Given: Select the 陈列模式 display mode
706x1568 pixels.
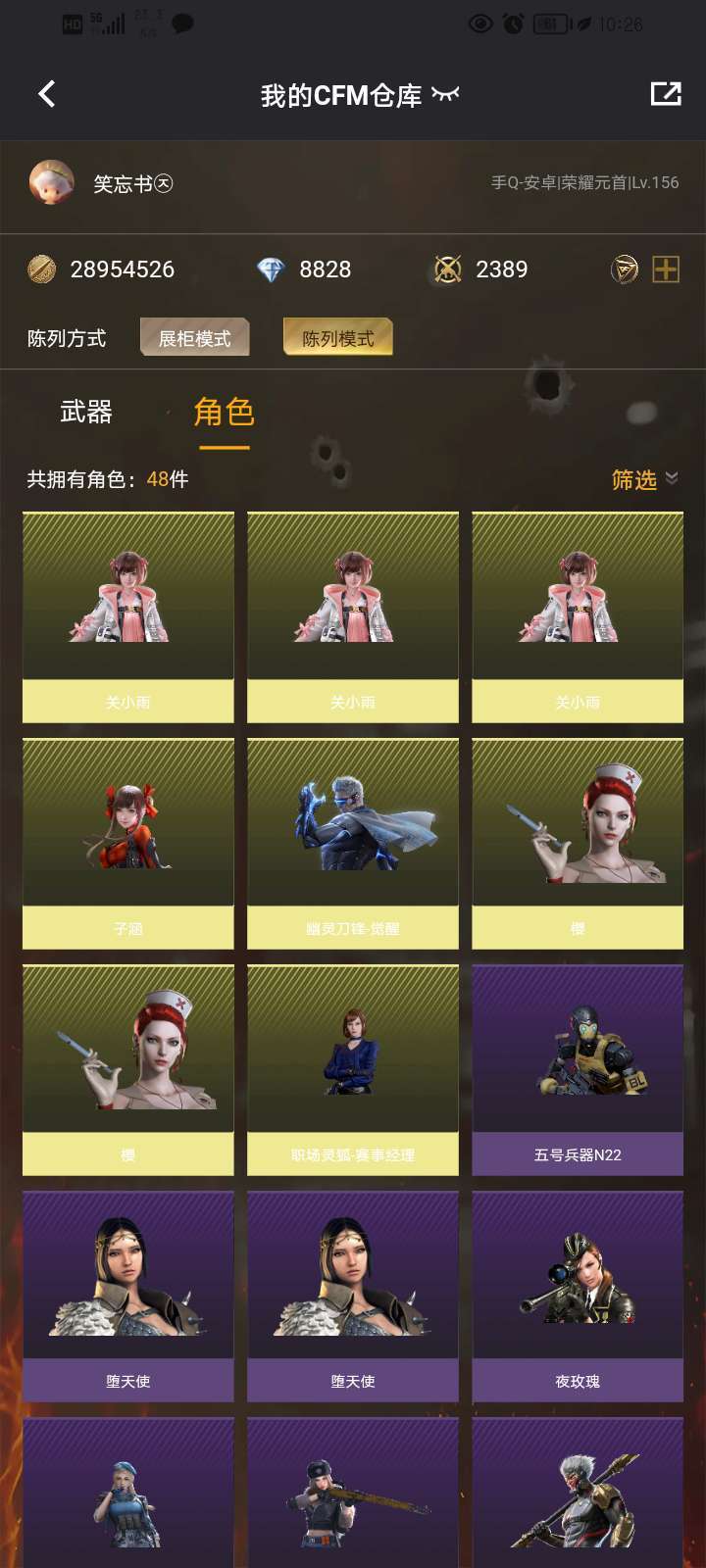Looking at the screenshot, I should (337, 338).
